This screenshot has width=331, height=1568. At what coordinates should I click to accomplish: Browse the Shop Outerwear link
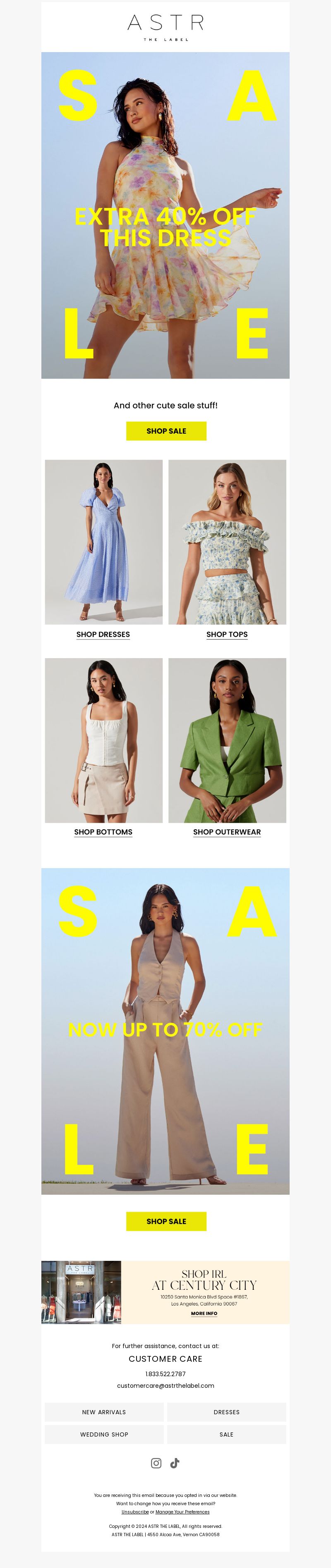pyautogui.click(x=227, y=832)
